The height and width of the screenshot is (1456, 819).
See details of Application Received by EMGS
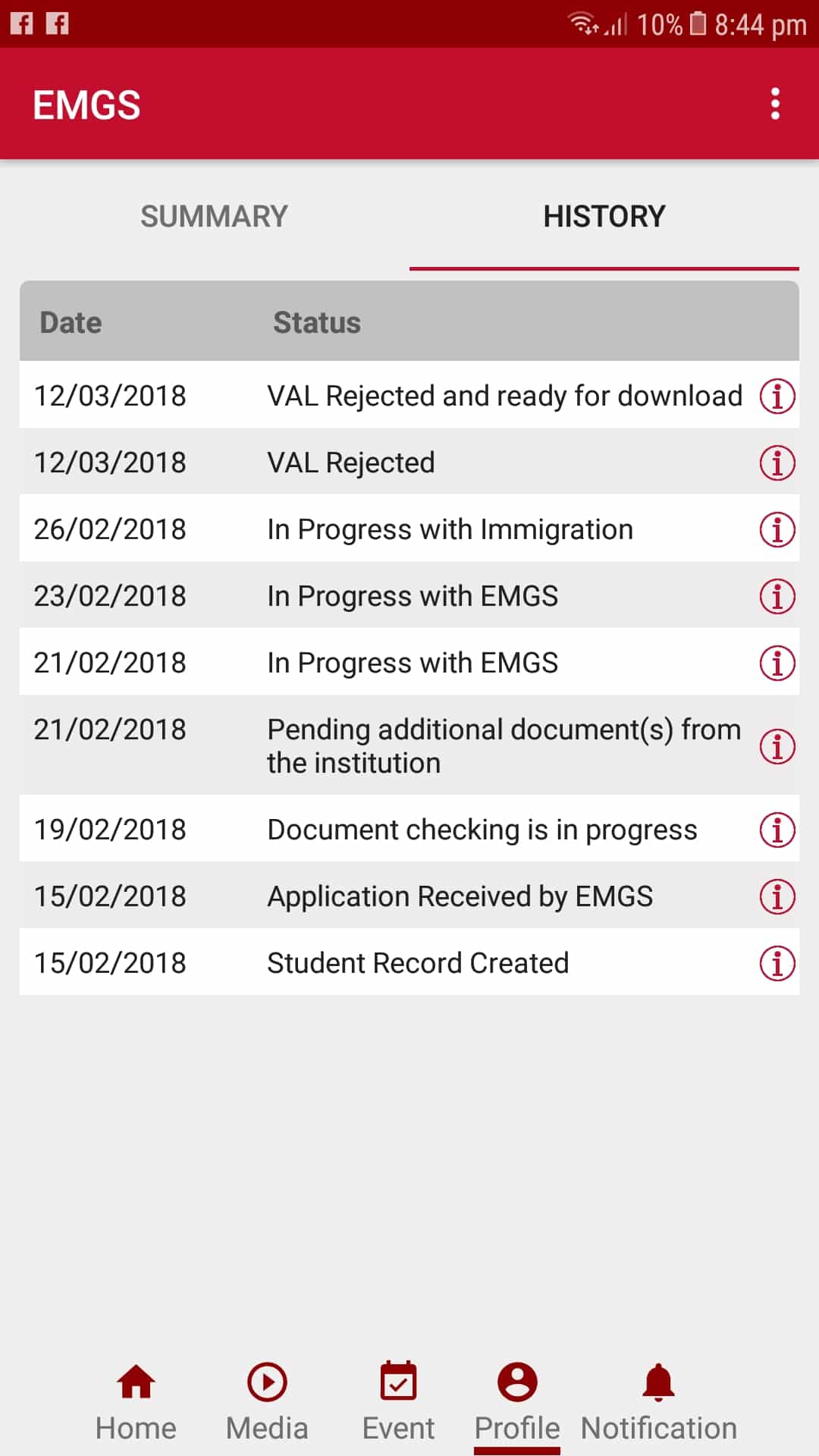click(x=777, y=896)
